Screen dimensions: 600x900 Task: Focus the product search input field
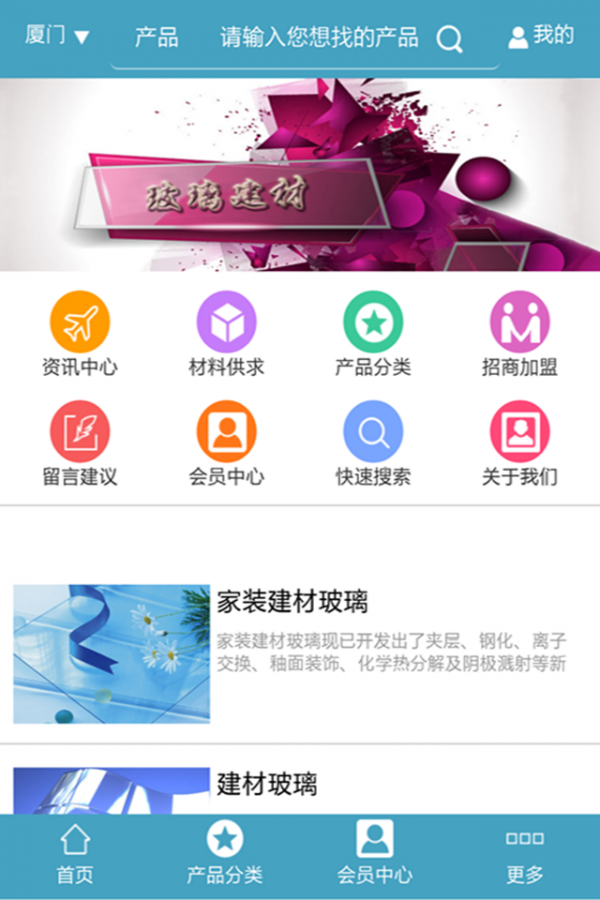318,38
